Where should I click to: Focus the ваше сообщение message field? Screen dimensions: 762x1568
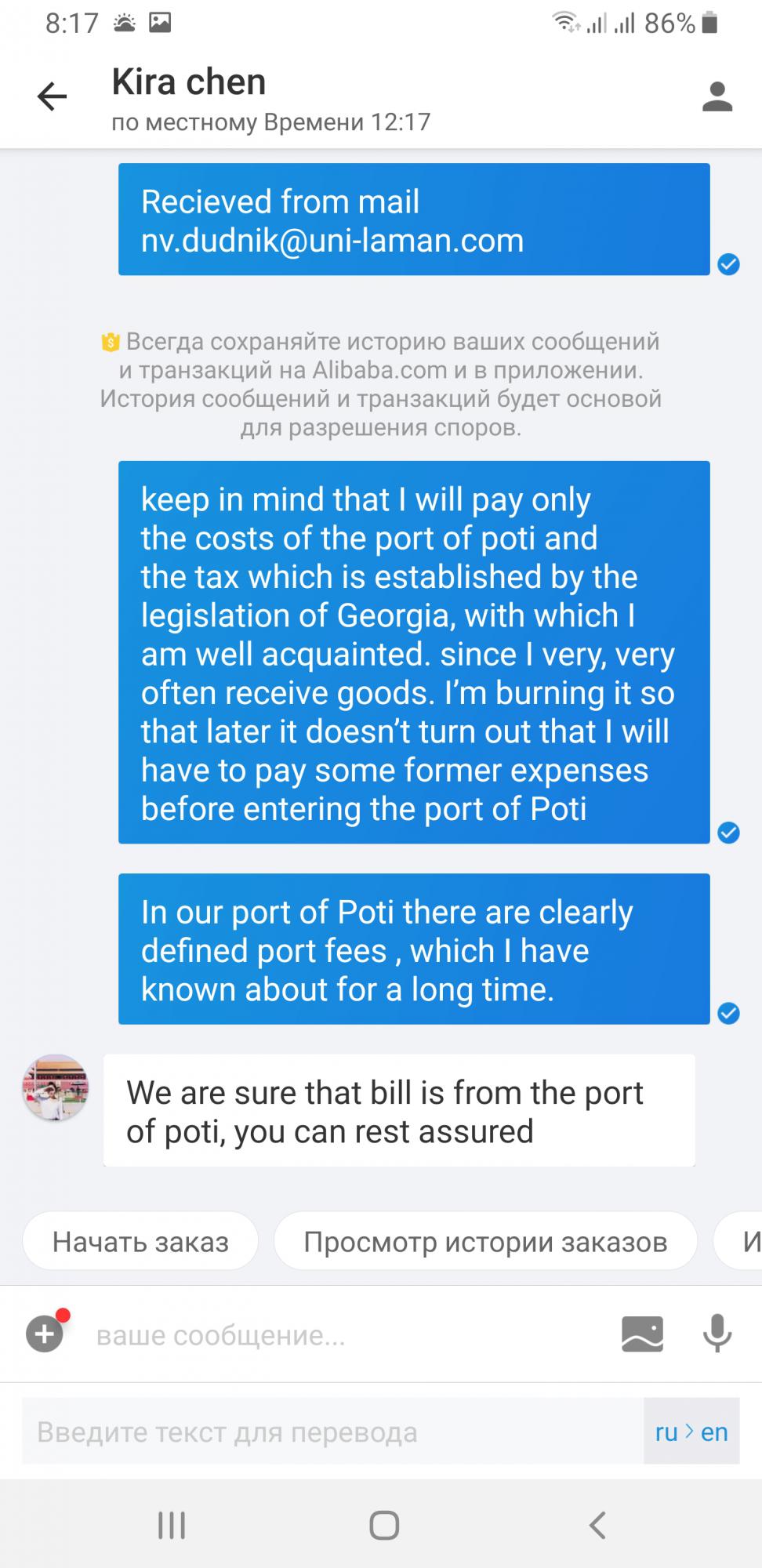[345, 1335]
